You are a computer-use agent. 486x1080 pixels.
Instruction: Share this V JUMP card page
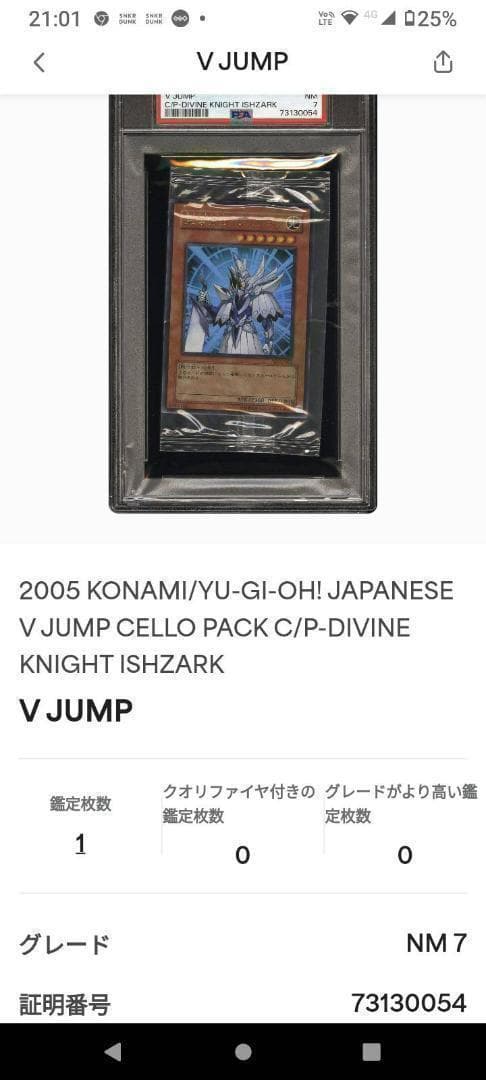click(443, 62)
